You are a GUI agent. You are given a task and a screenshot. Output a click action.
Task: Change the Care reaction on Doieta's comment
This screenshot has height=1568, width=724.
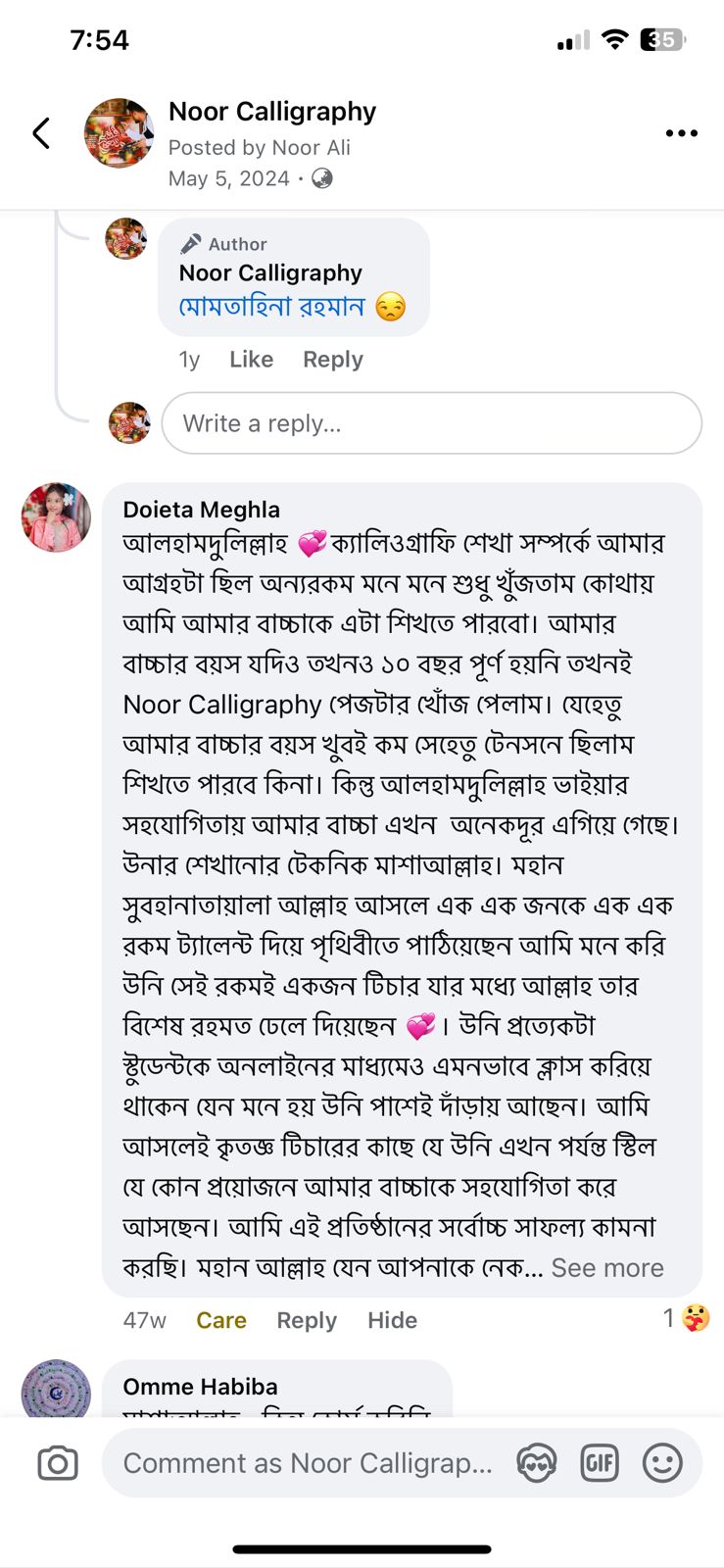tap(221, 1321)
